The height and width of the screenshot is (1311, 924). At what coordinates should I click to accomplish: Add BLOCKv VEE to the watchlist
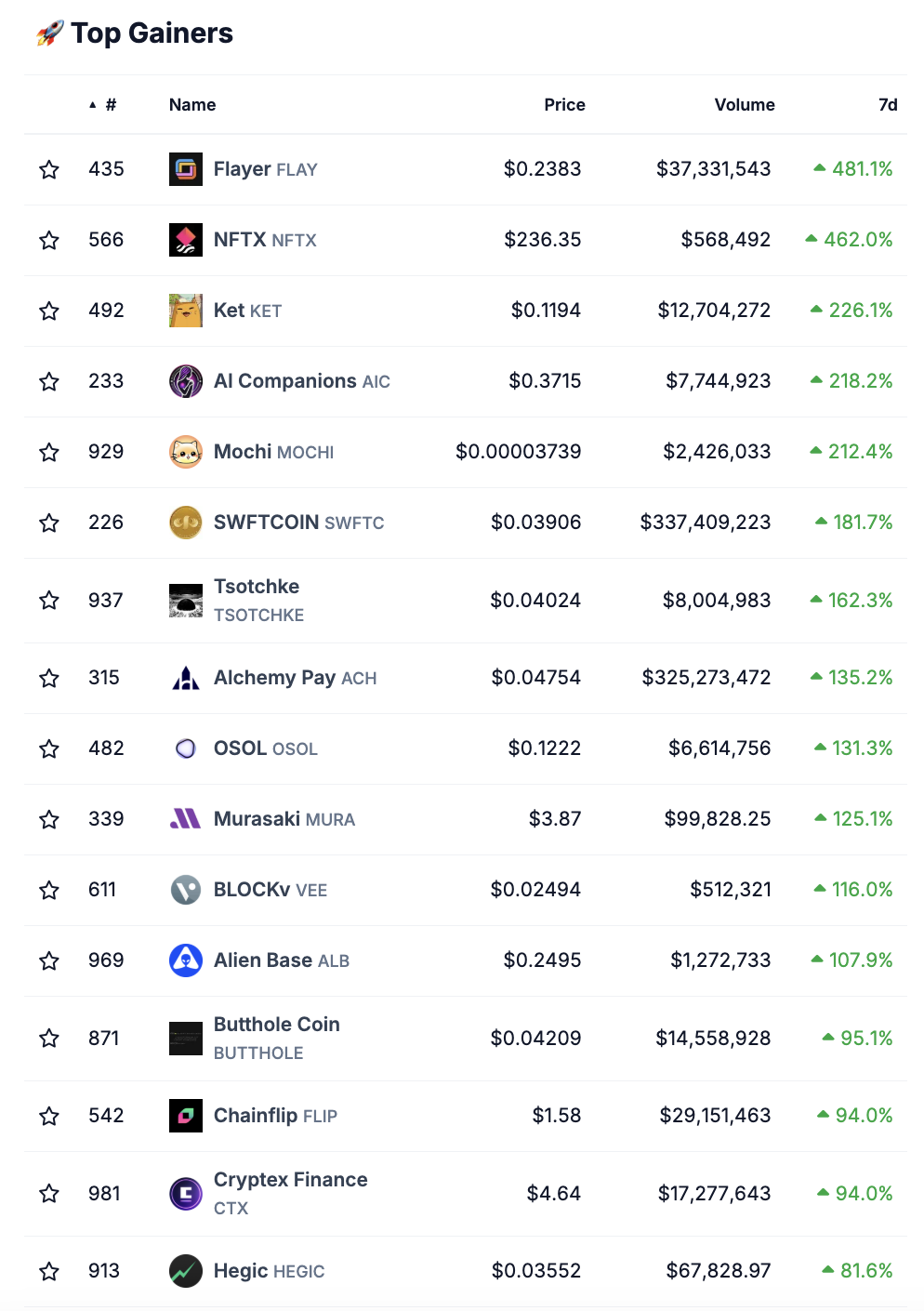(49, 890)
